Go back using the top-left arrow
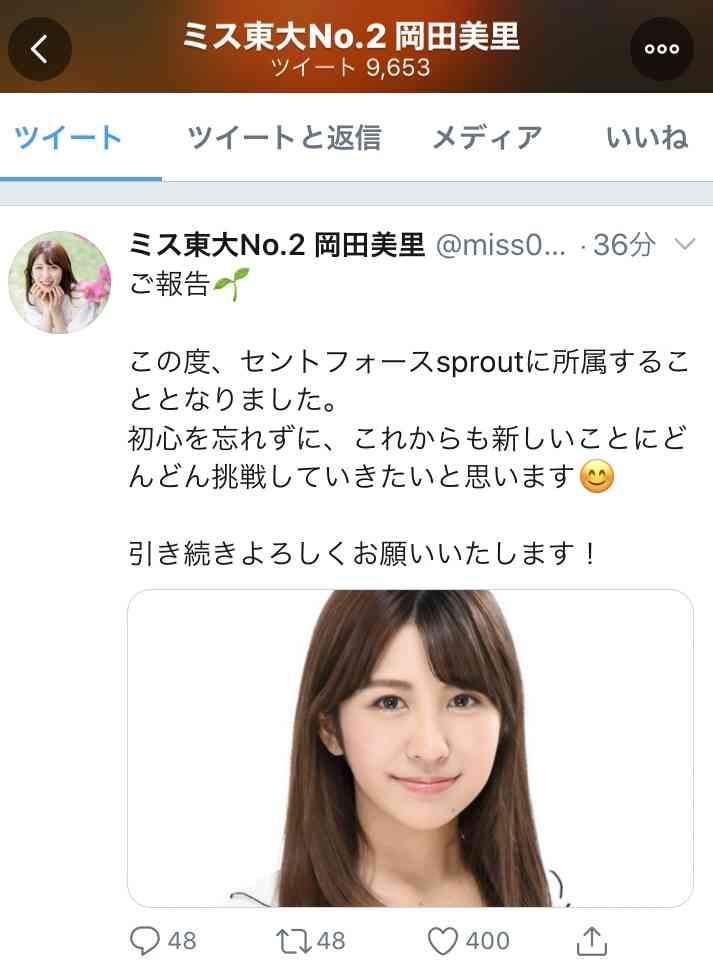The height and width of the screenshot is (961, 713). tap(40, 49)
